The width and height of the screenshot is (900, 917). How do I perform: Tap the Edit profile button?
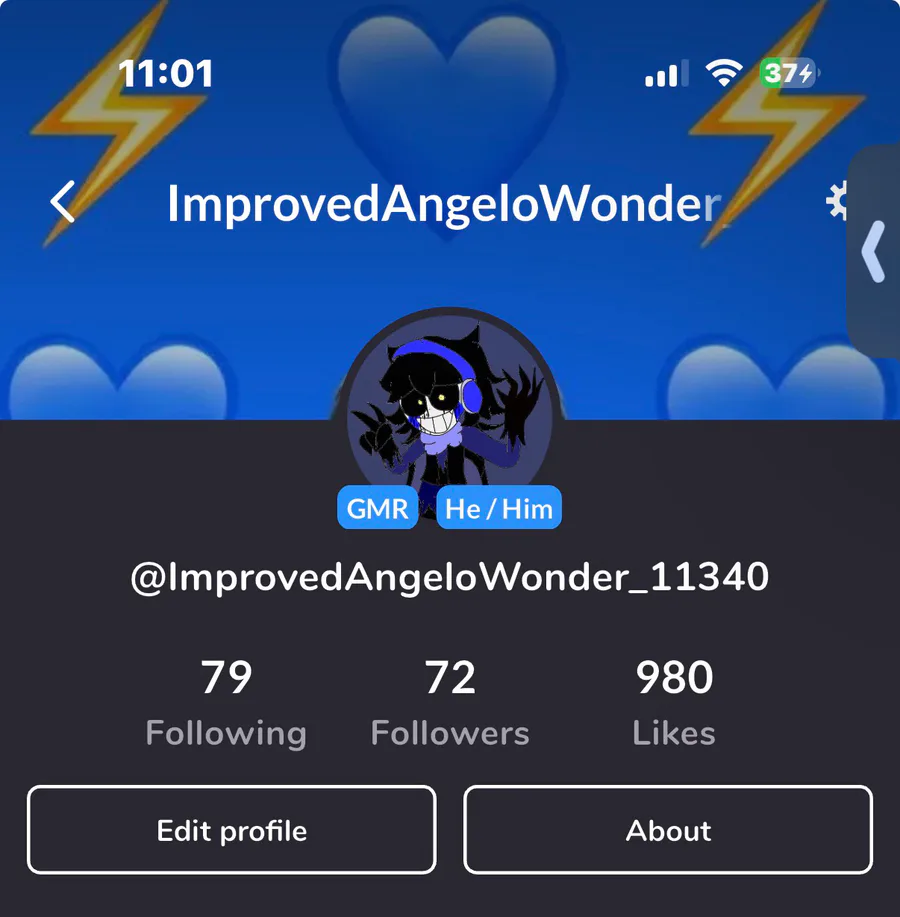coord(232,830)
